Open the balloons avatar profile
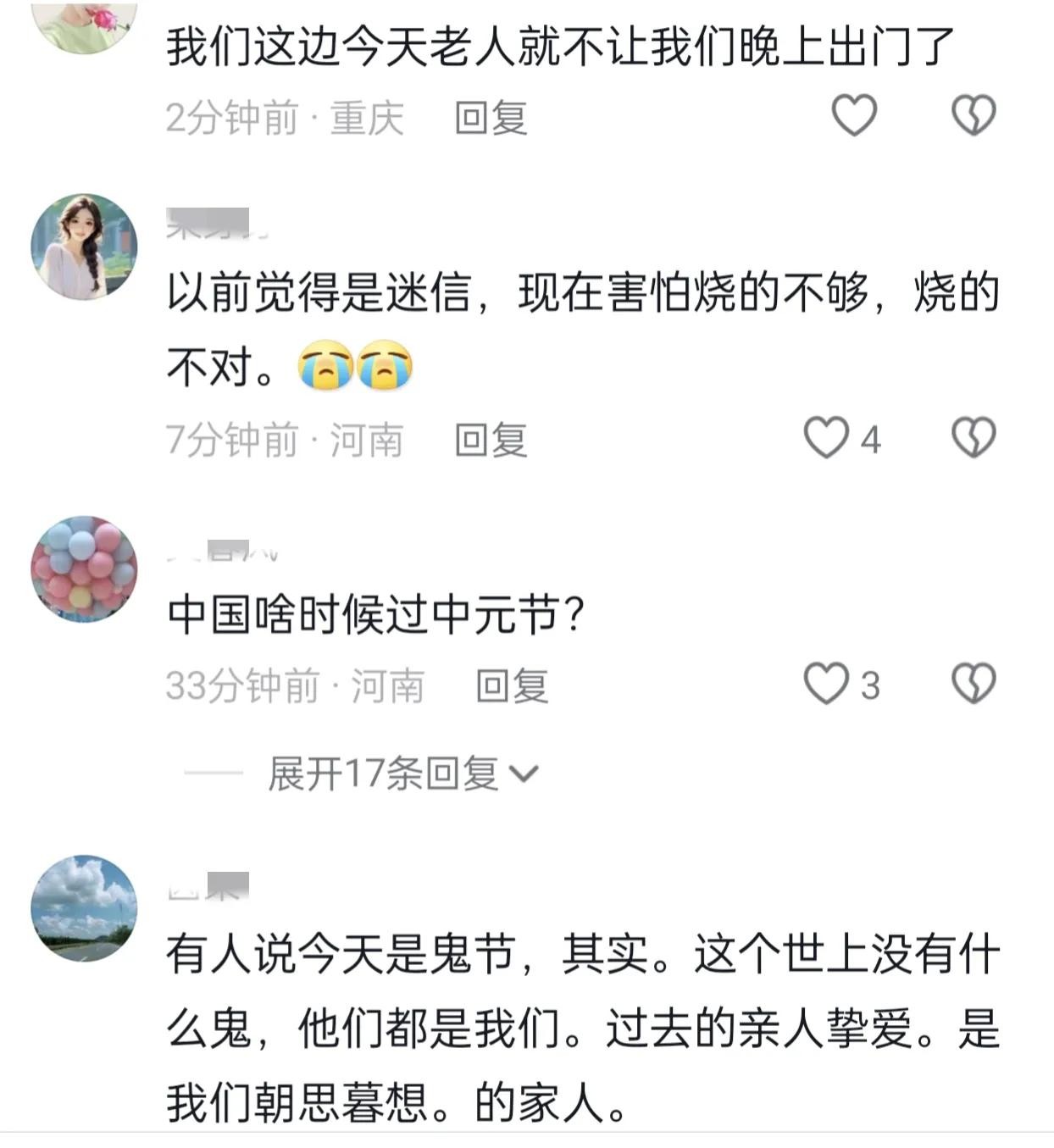The image size is (1054, 1148). tap(84, 568)
